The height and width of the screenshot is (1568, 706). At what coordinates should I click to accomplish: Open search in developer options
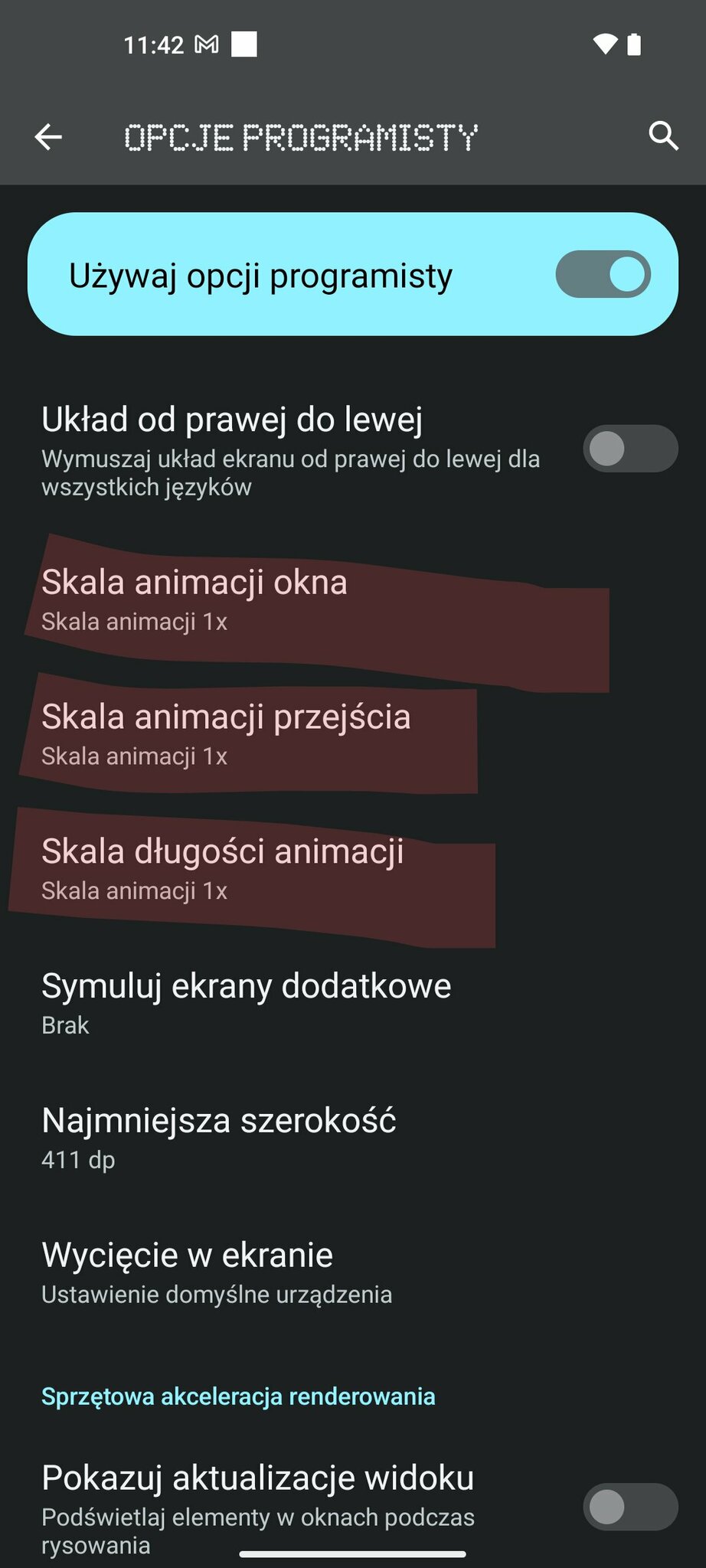[x=663, y=137]
